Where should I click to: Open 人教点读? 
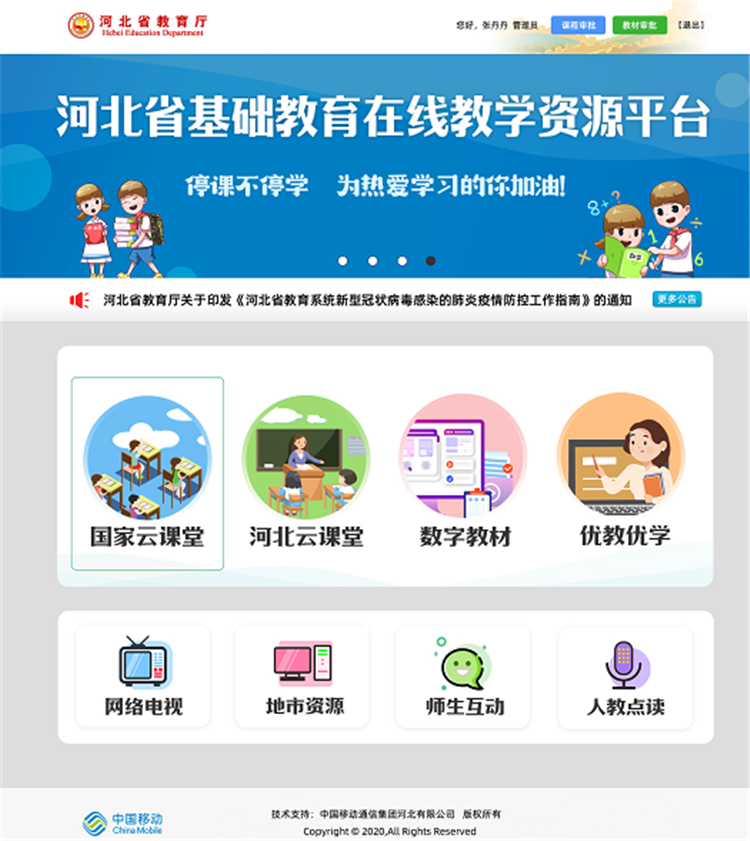click(625, 676)
